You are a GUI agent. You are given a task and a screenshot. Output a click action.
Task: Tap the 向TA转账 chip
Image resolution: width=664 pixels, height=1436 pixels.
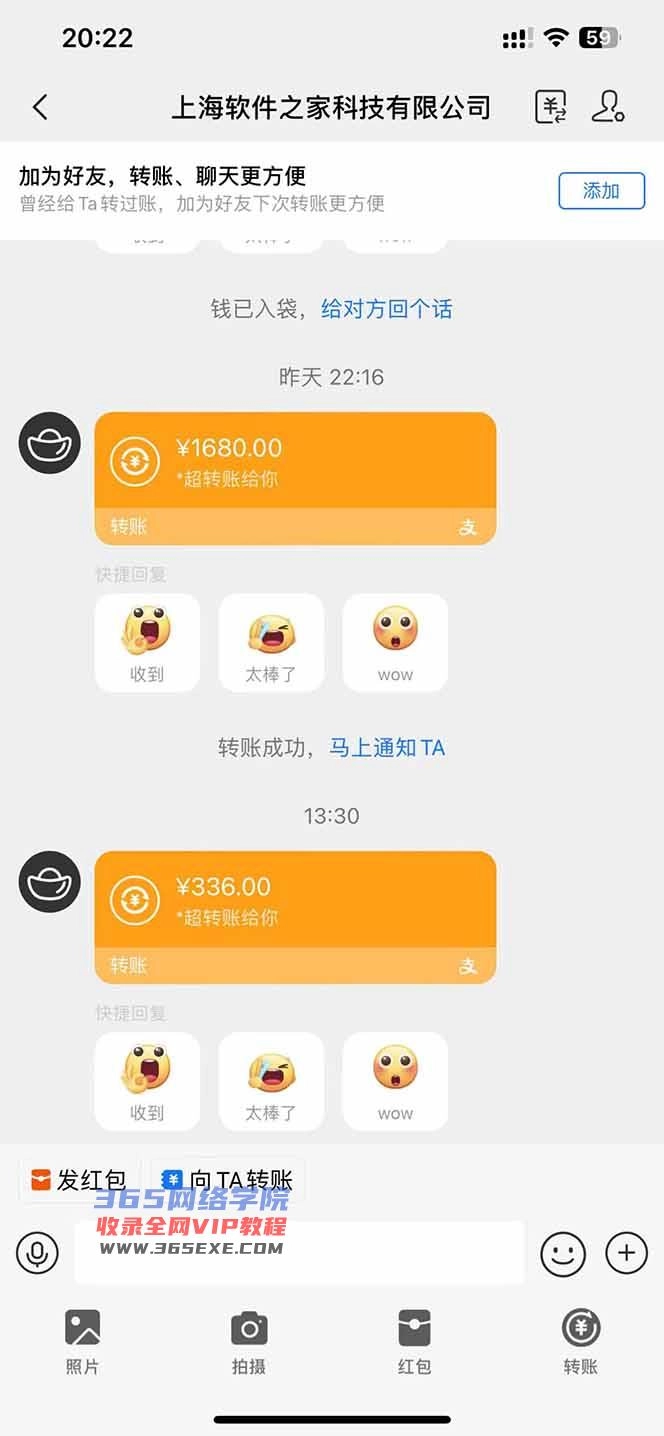click(x=228, y=1180)
